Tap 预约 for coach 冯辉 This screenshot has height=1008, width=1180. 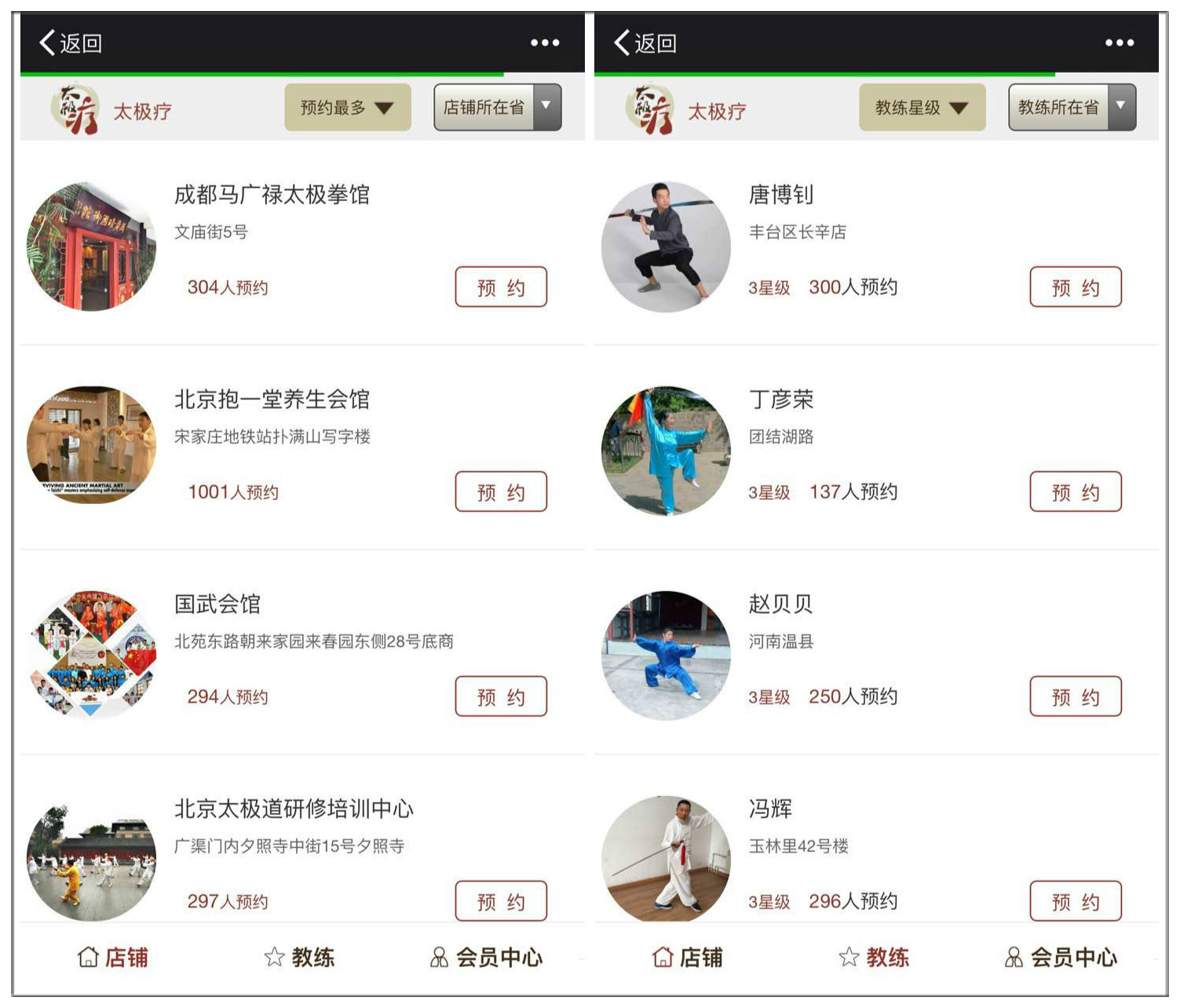click(1076, 901)
